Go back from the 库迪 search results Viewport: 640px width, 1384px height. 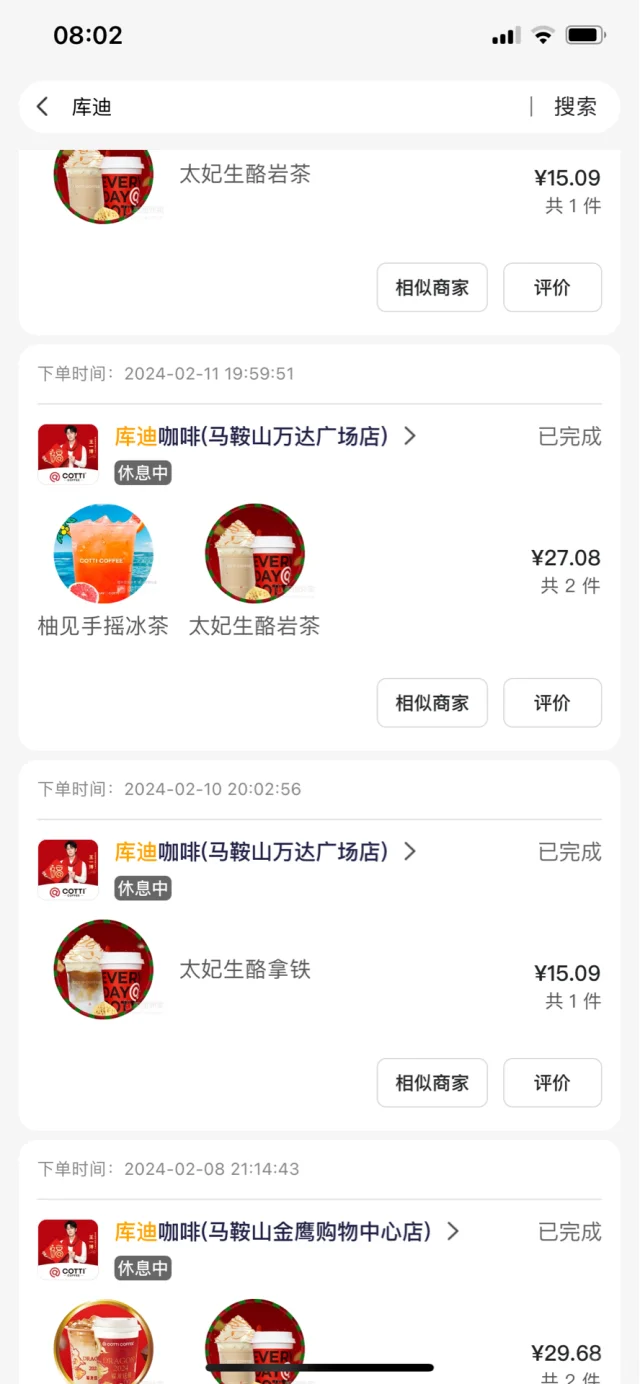[x=42, y=107]
